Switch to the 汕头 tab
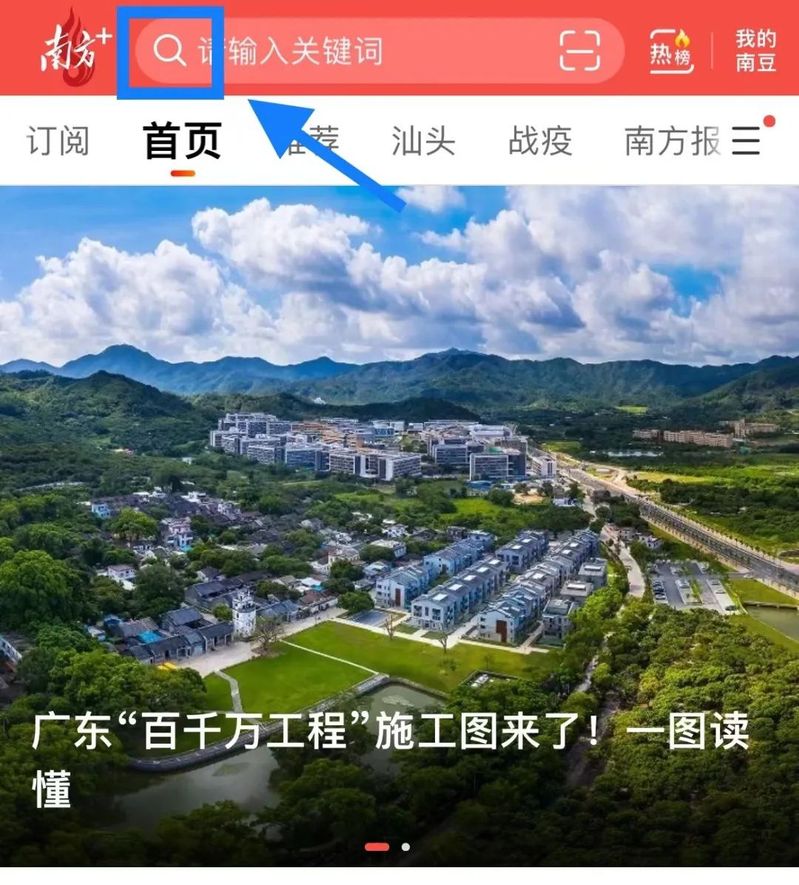799x885 pixels. click(x=423, y=141)
